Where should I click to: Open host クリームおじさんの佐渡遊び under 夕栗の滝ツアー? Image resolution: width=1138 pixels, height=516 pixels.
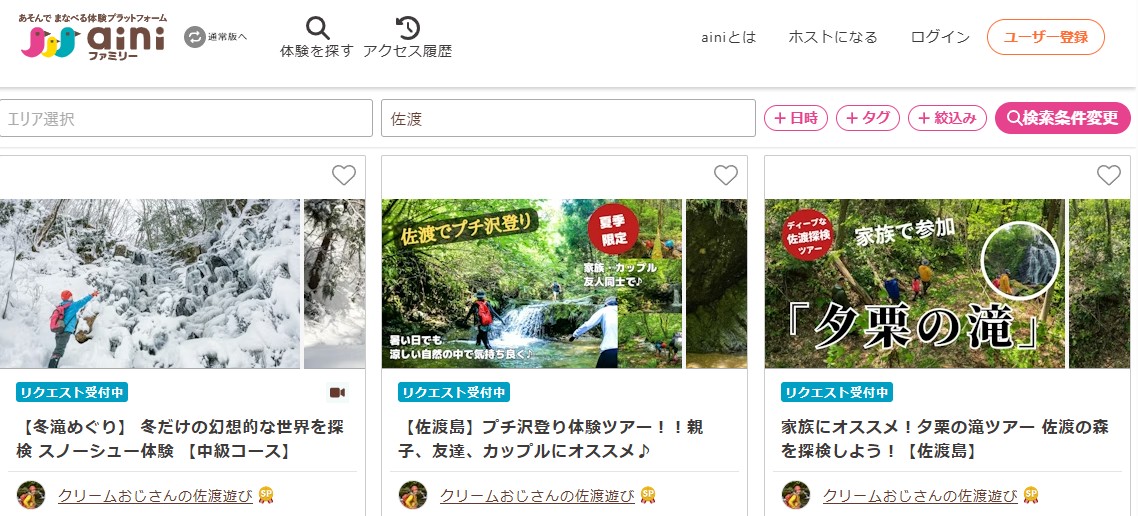pos(919,495)
